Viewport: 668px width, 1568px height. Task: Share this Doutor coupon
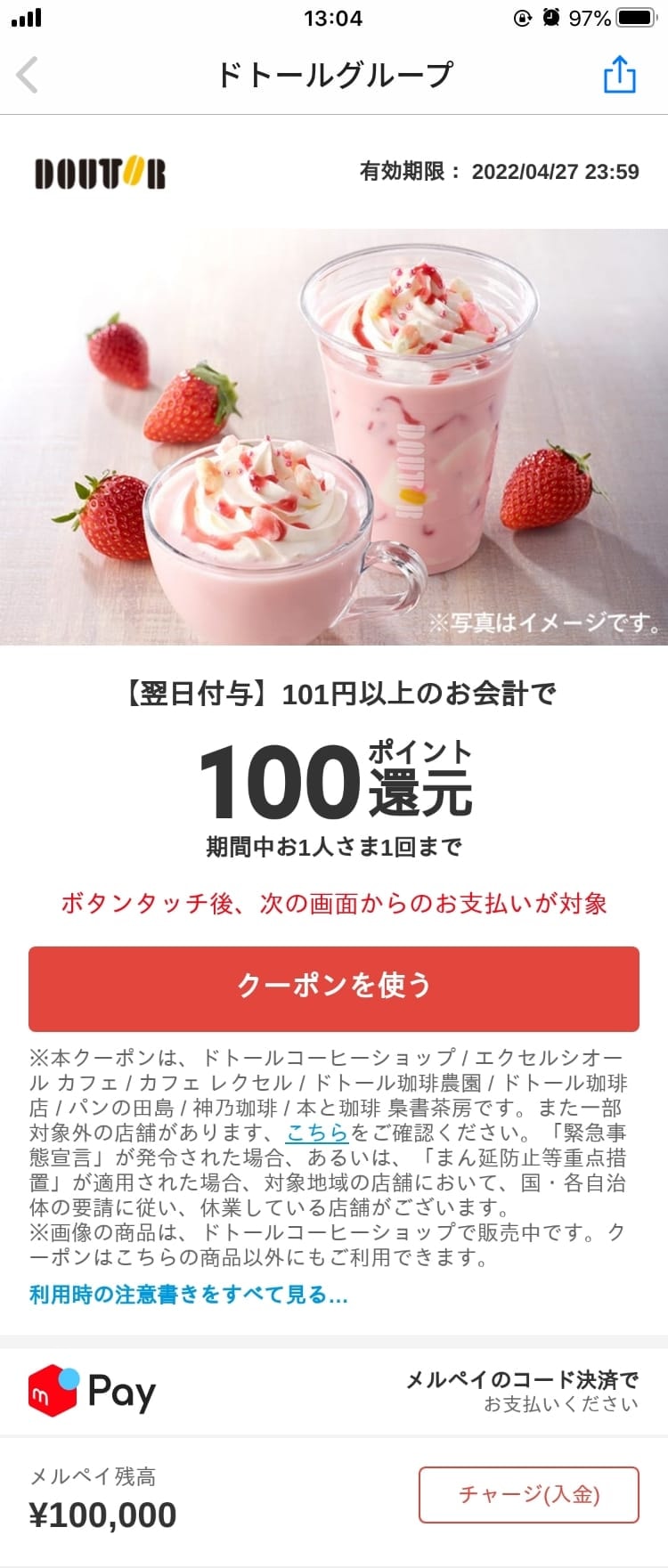click(x=619, y=75)
